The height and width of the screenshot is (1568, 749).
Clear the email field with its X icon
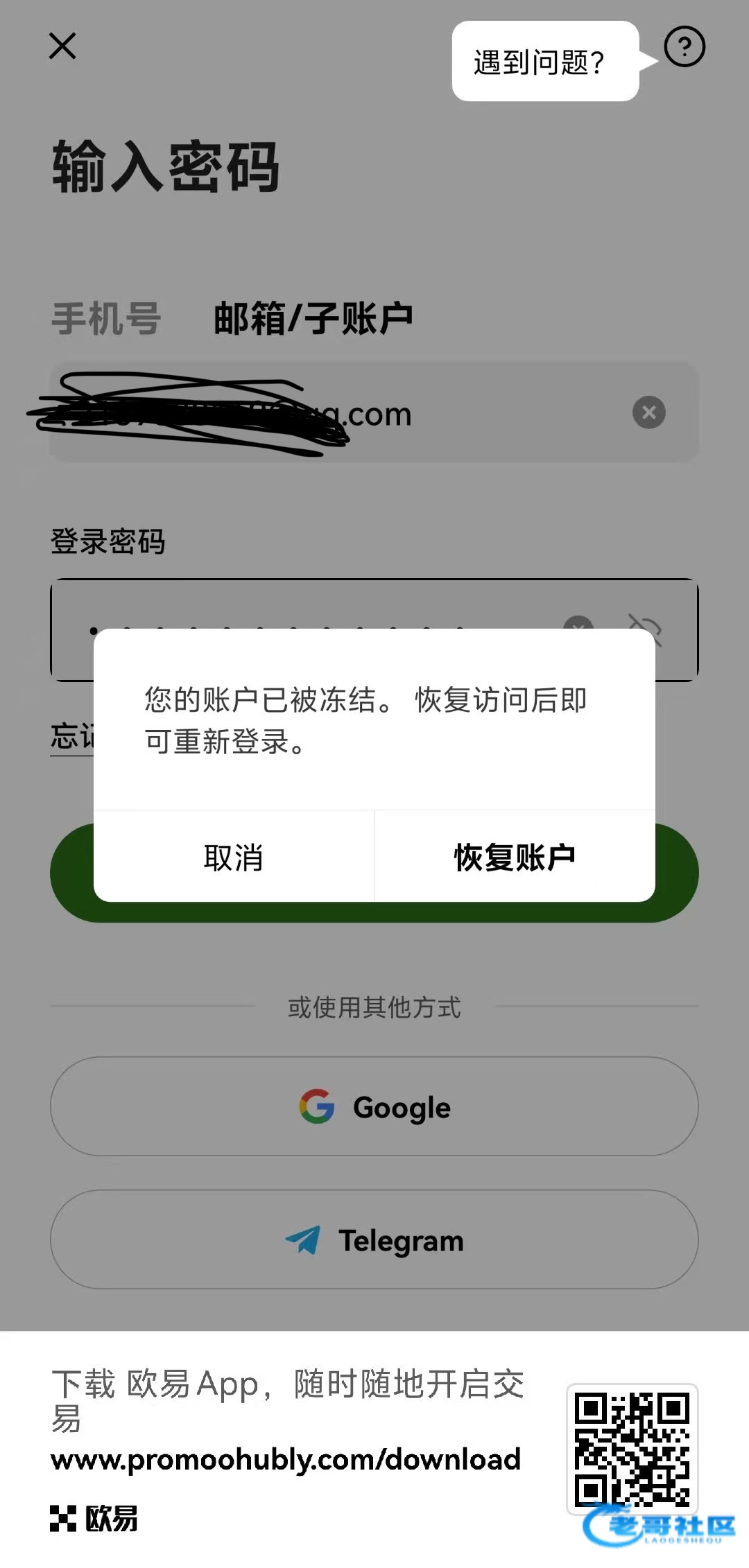pos(648,412)
